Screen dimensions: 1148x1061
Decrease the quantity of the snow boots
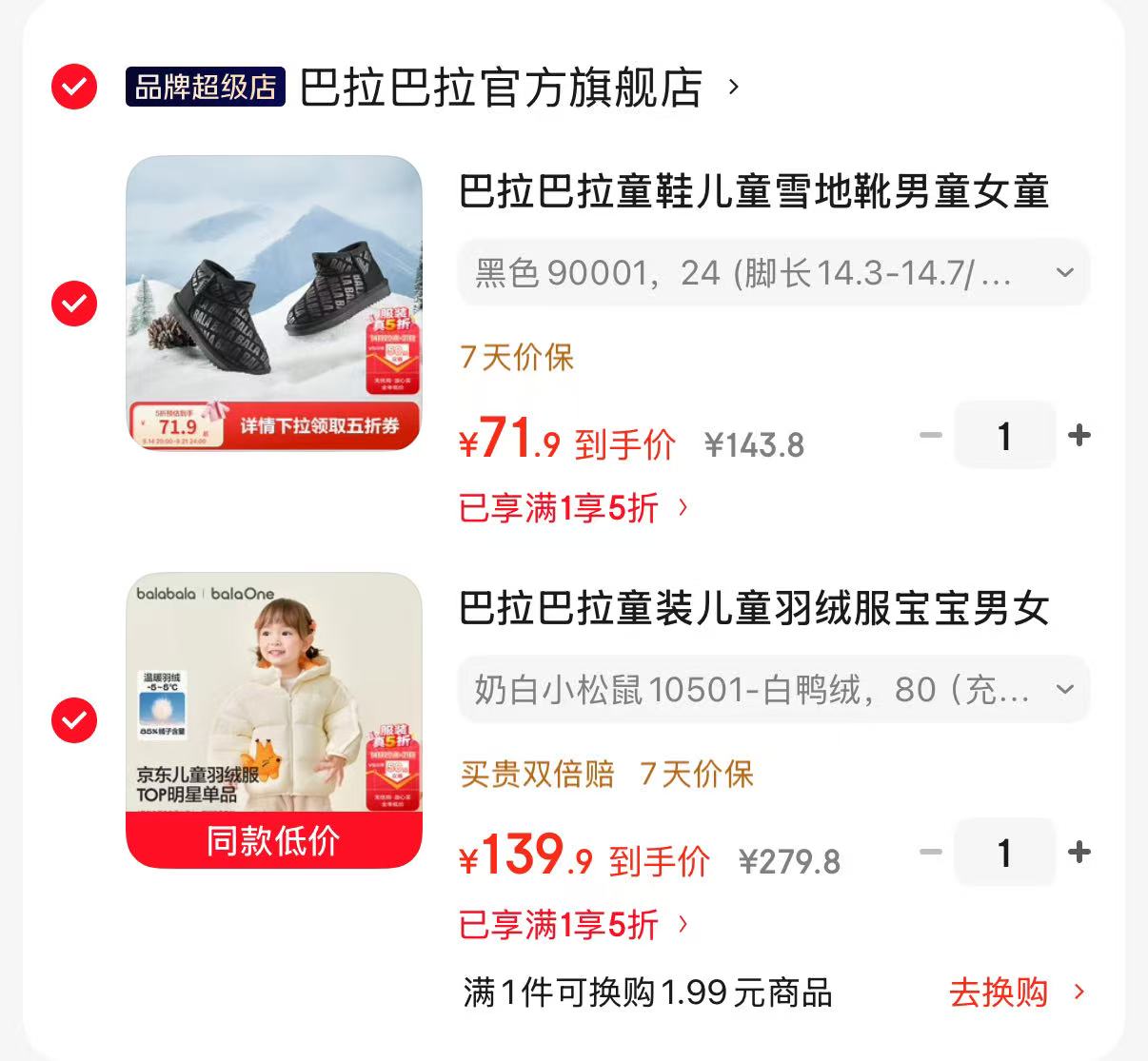[x=930, y=436]
